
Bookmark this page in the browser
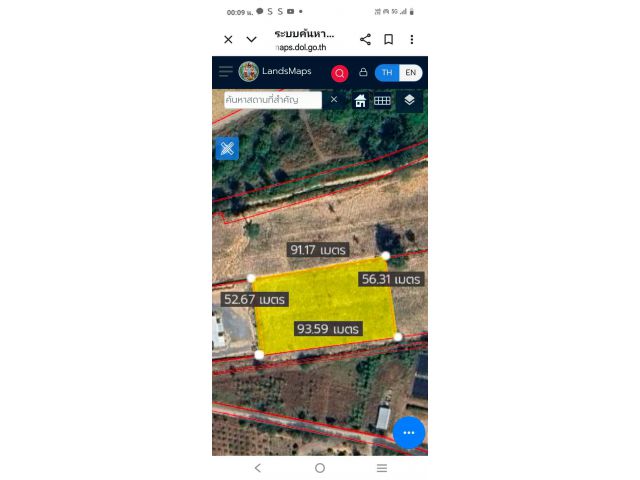tap(388, 40)
